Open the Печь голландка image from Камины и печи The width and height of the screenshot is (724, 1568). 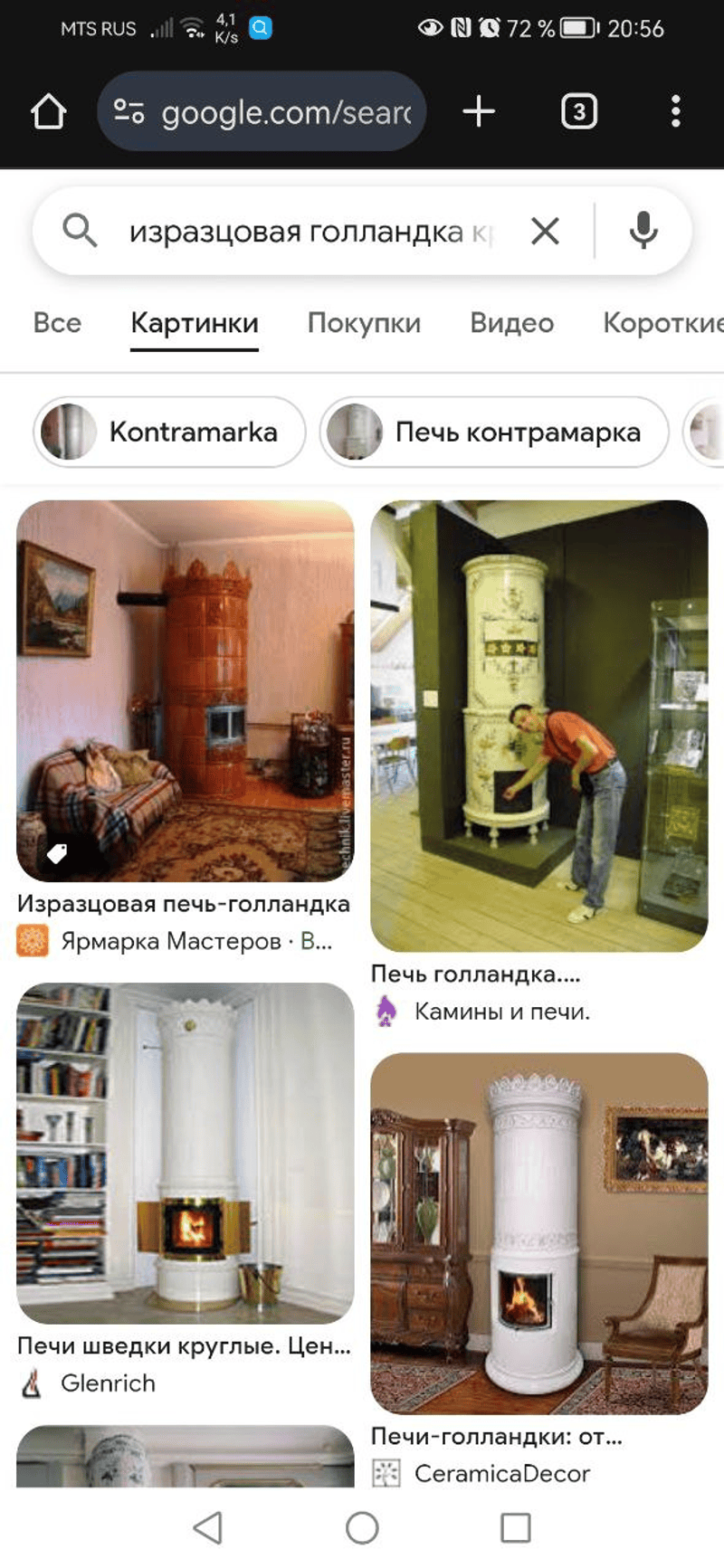[539, 726]
